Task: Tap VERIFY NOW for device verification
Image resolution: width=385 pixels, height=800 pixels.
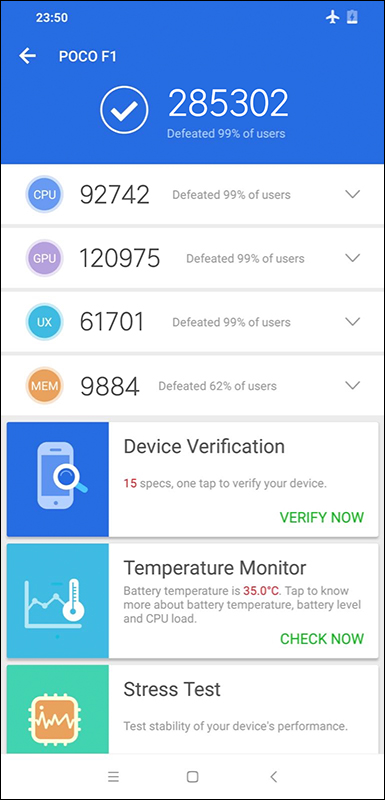Action: [322, 517]
